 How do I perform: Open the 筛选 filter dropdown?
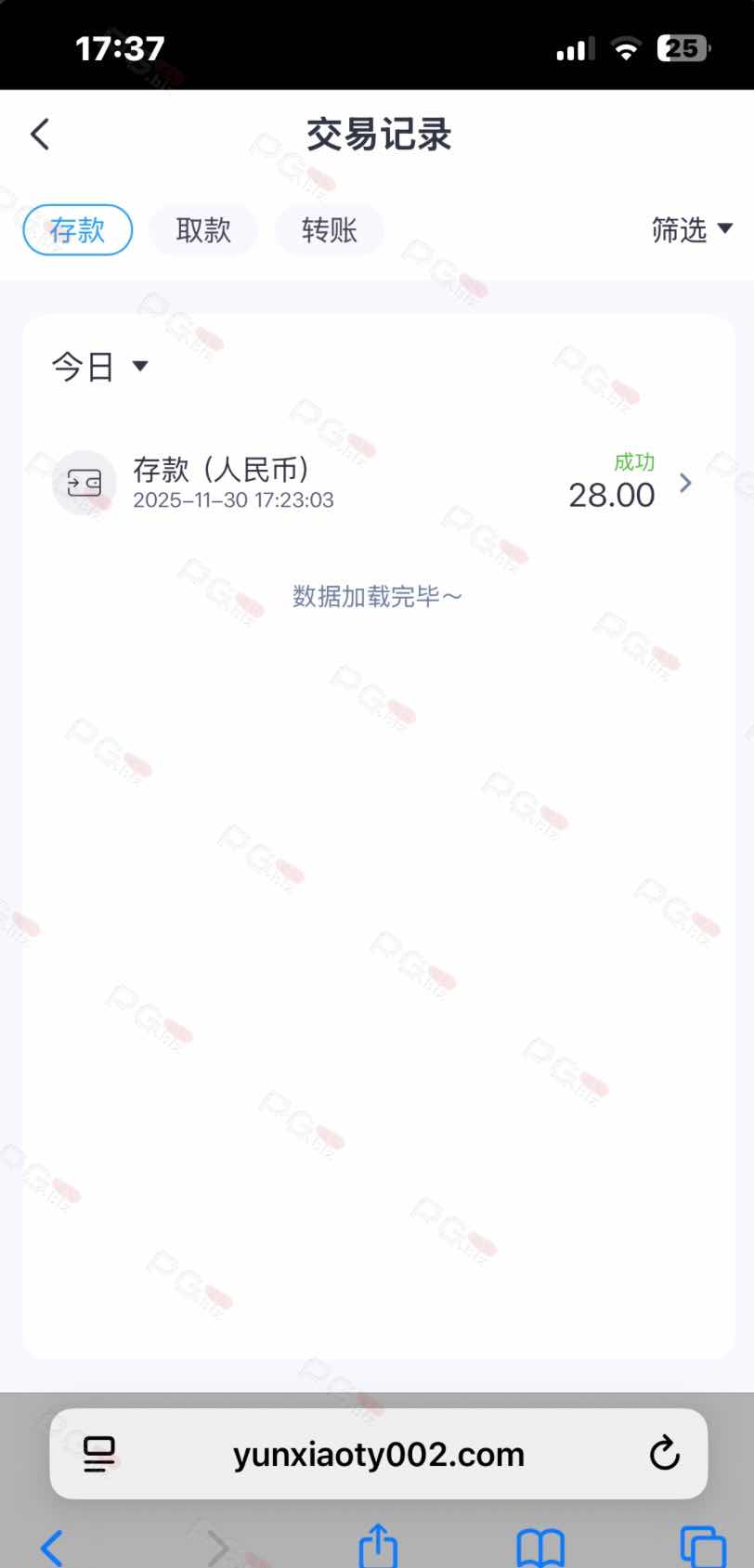[x=692, y=229]
